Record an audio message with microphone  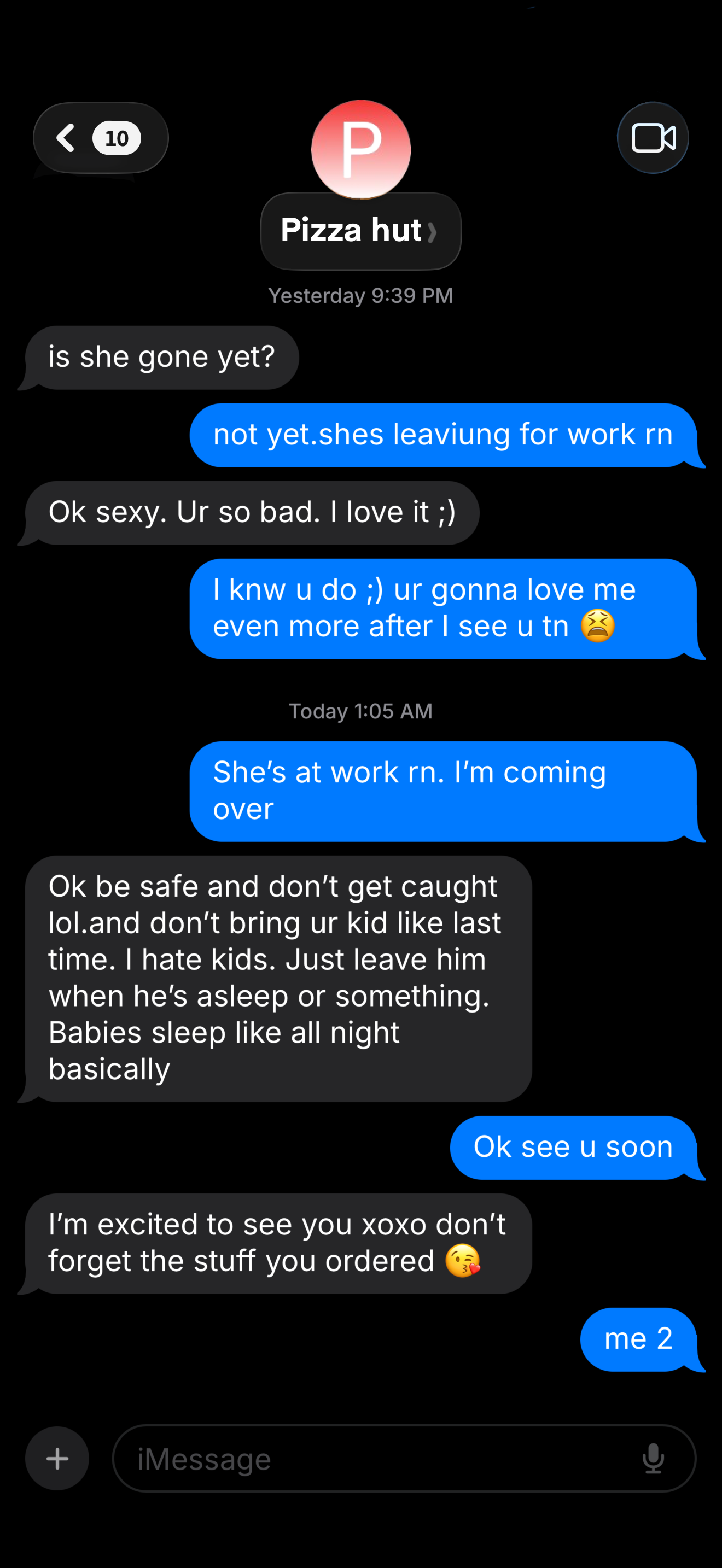point(653,1459)
